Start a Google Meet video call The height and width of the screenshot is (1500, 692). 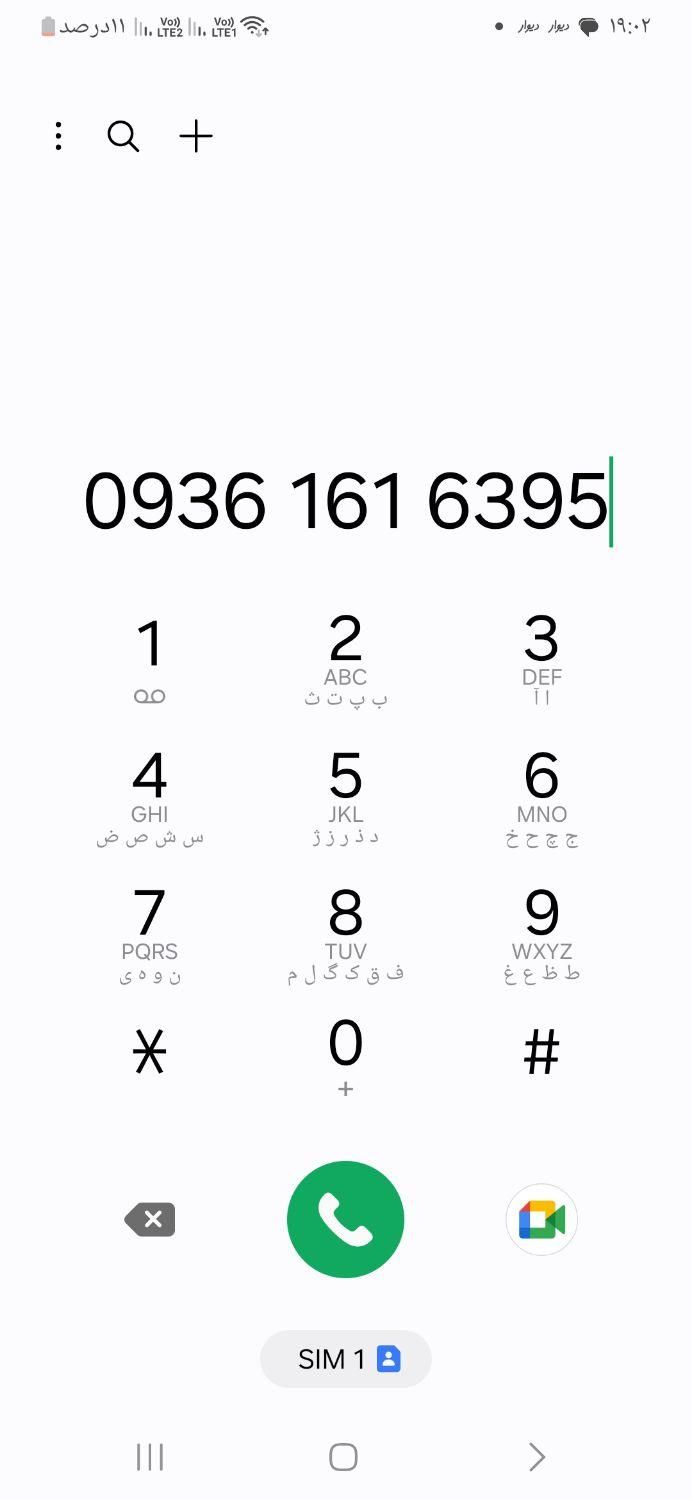[x=541, y=1220]
